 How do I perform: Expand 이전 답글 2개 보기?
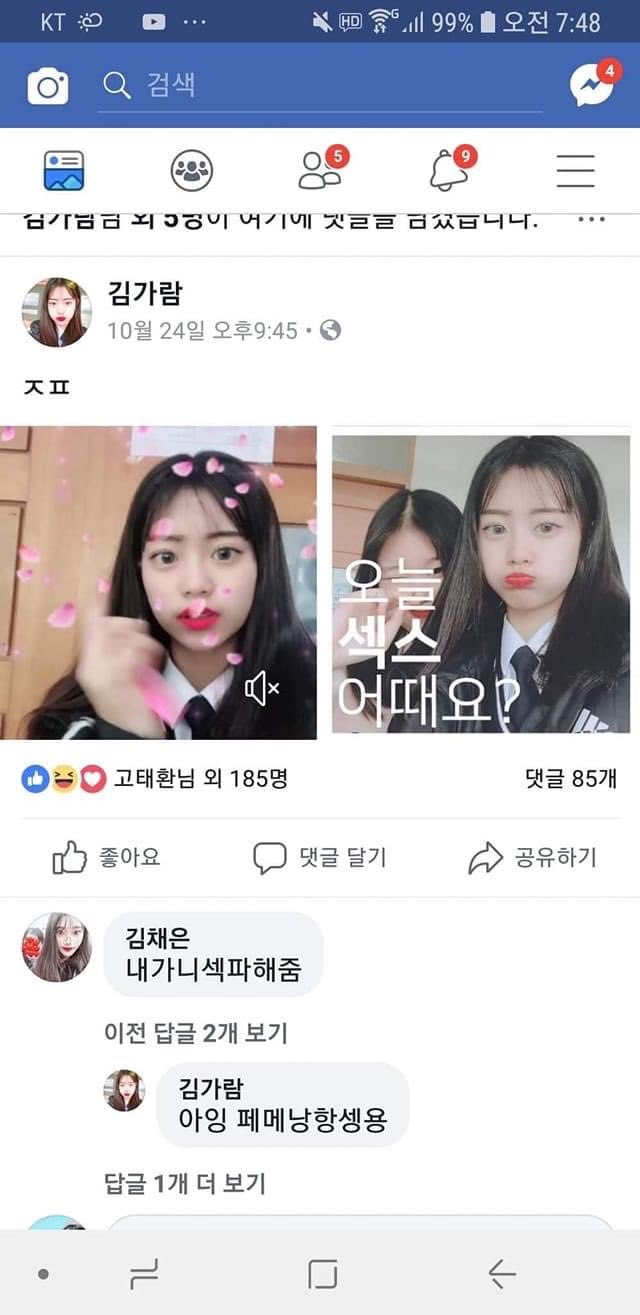[196, 1033]
